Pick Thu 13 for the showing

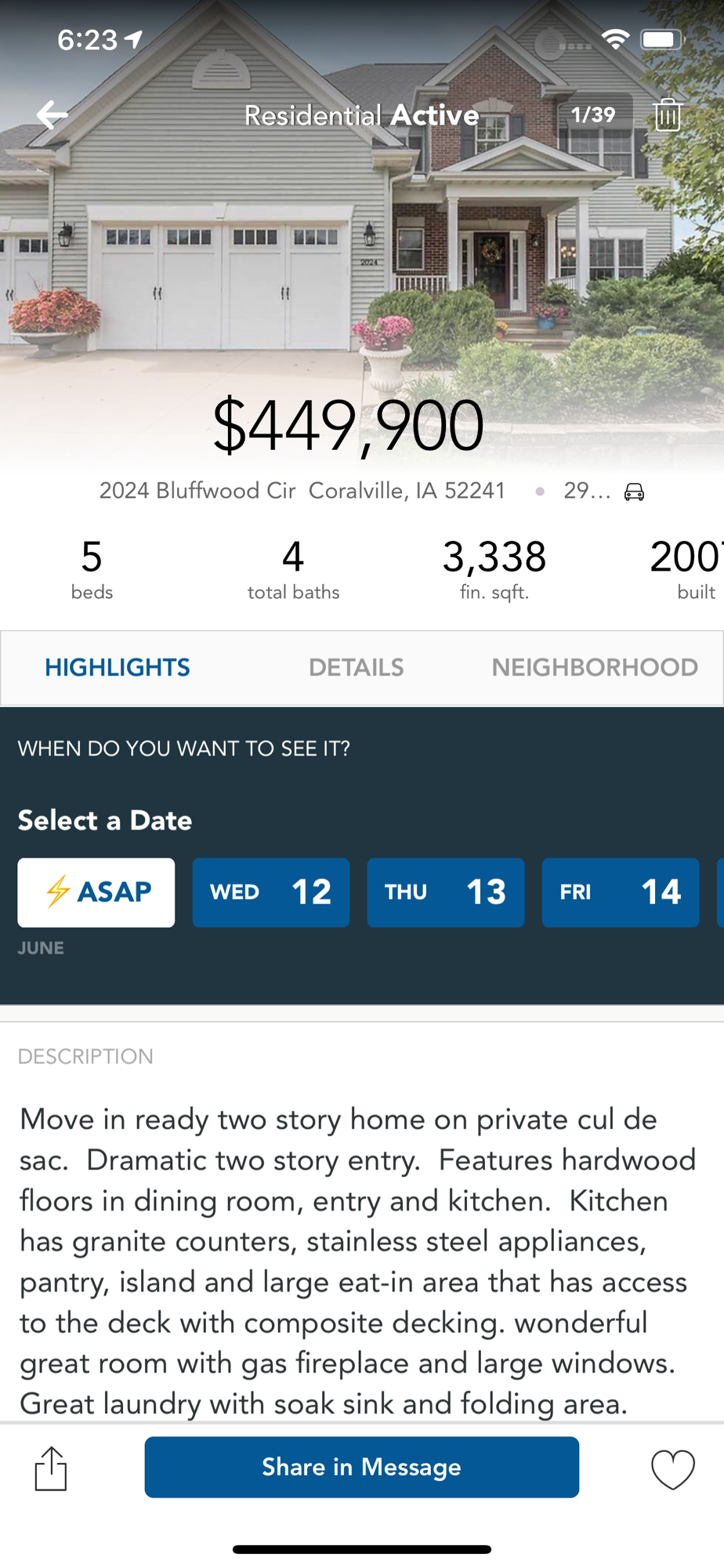coord(446,892)
